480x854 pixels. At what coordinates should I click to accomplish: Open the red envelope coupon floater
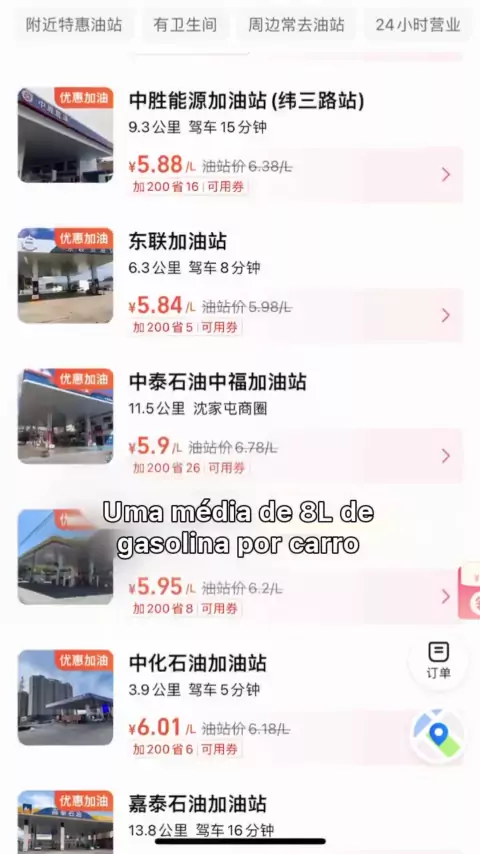click(469, 592)
